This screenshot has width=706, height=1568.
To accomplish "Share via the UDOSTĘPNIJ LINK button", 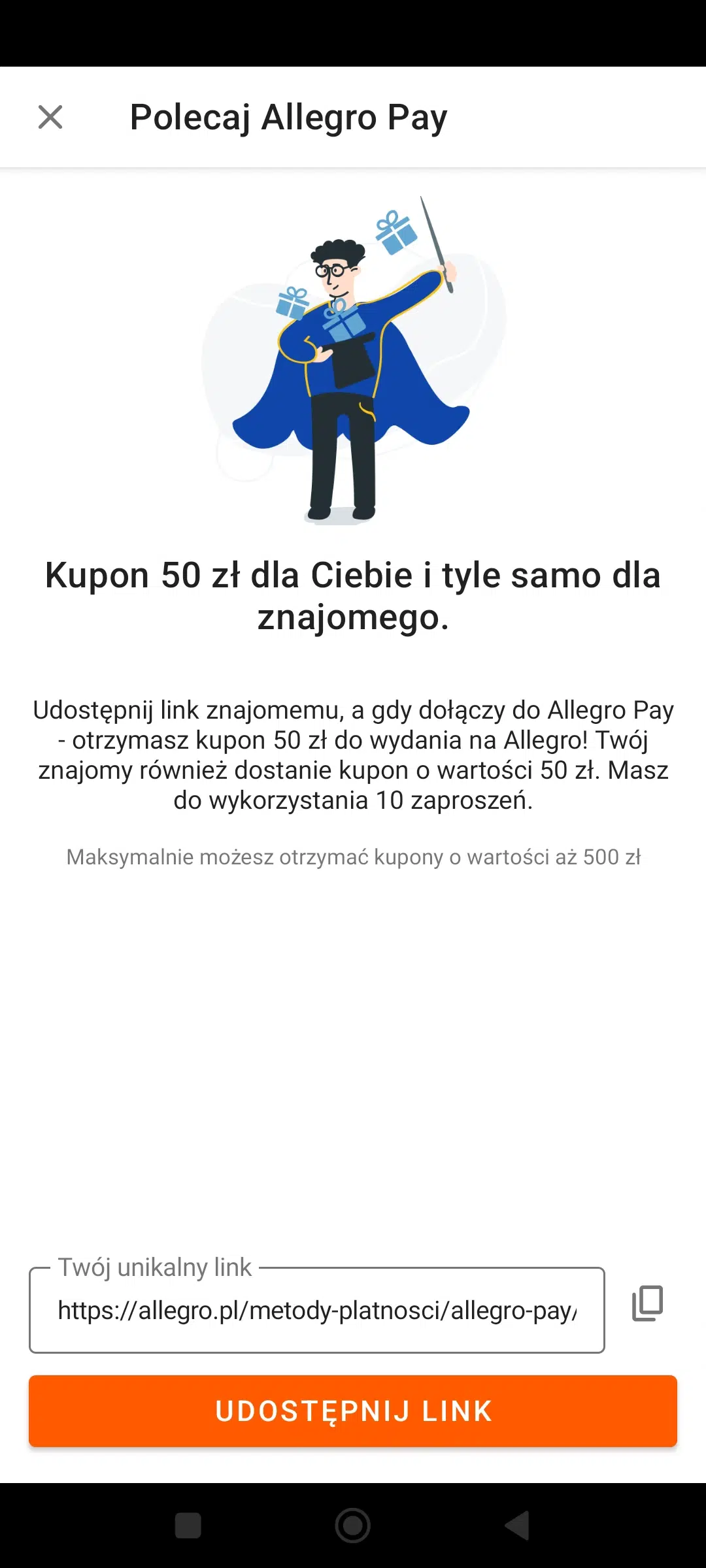I will pyautogui.click(x=353, y=1411).
